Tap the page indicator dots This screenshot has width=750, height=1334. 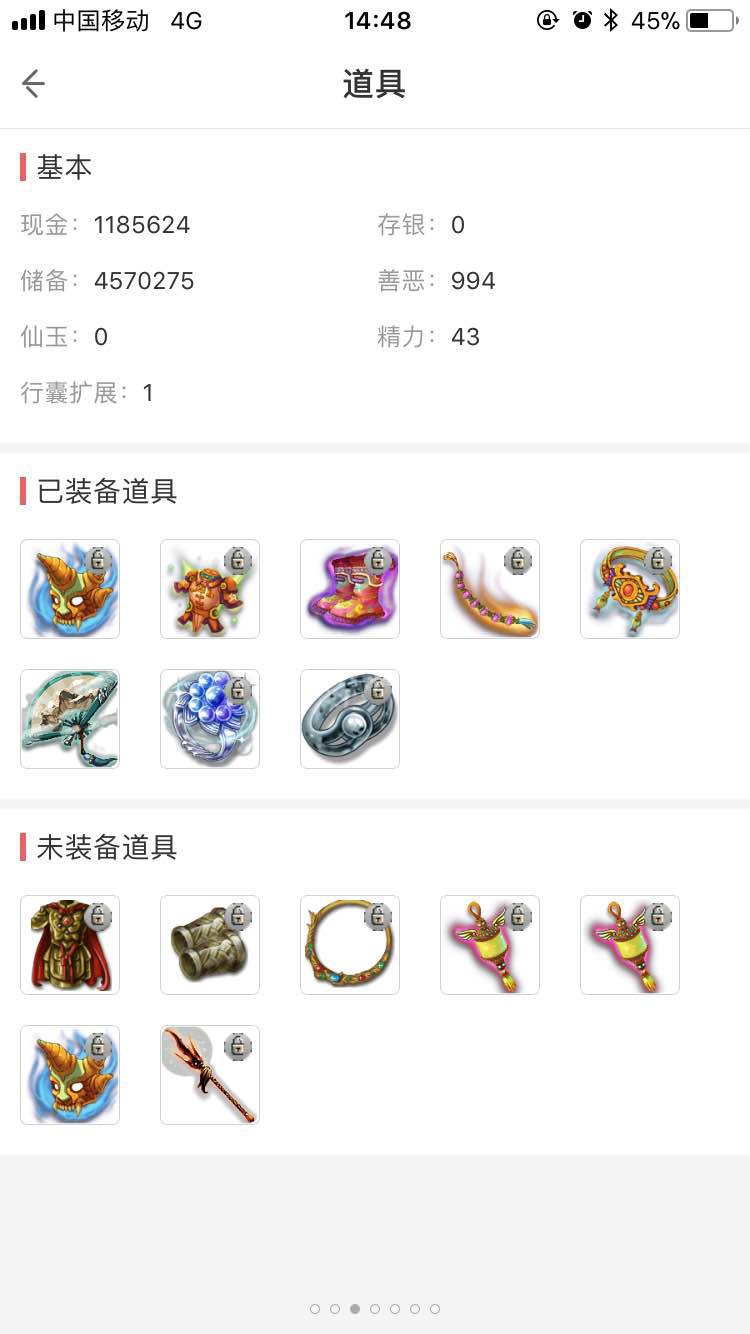pyautogui.click(x=375, y=1309)
